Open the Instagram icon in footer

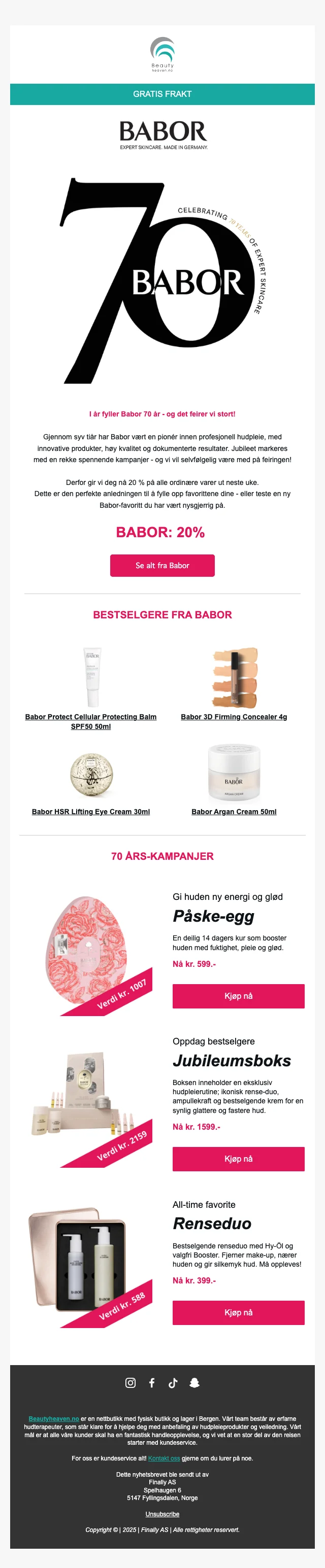pyautogui.click(x=131, y=1383)
